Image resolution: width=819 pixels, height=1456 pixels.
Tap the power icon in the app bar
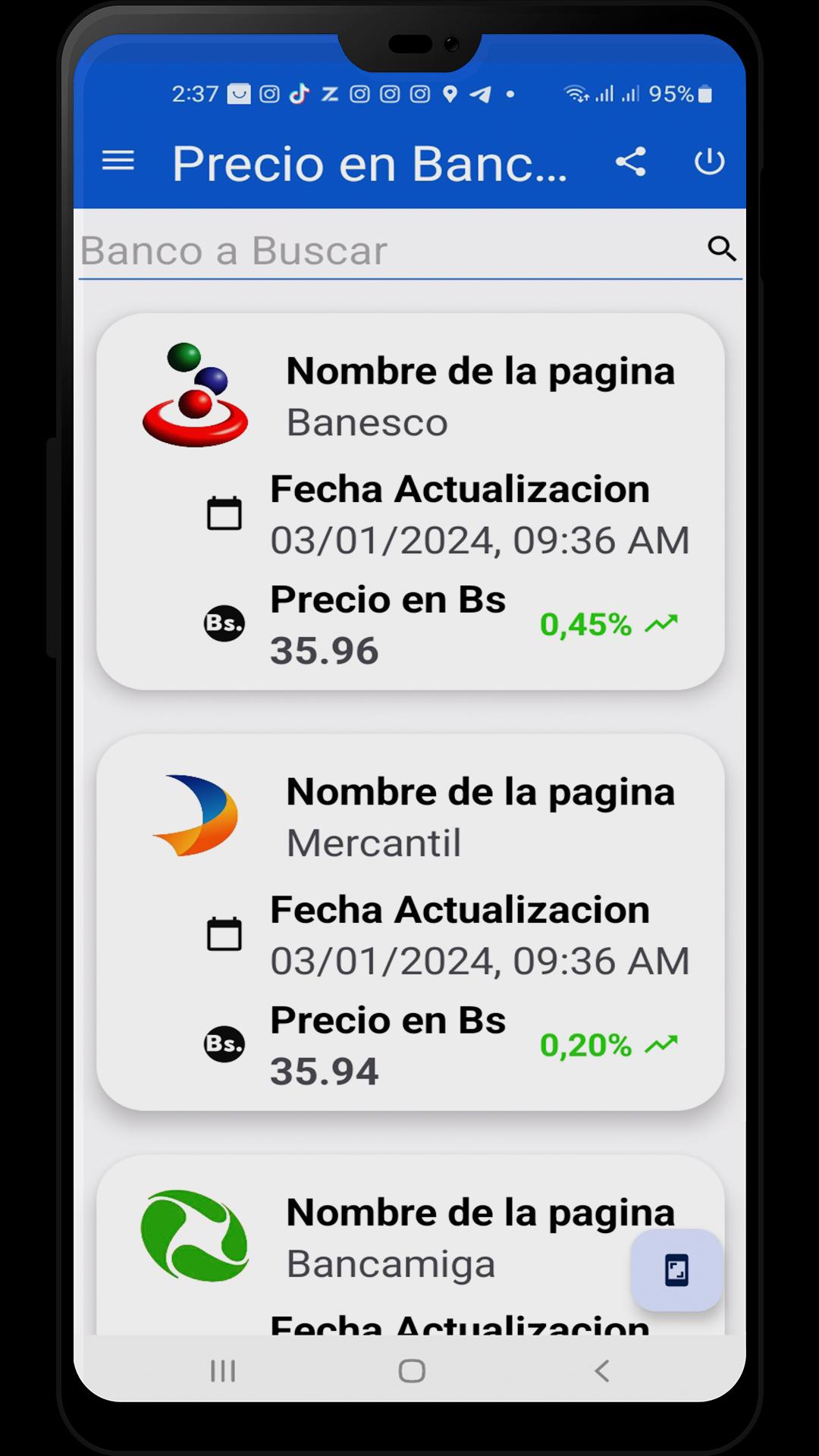coord(710,162)
